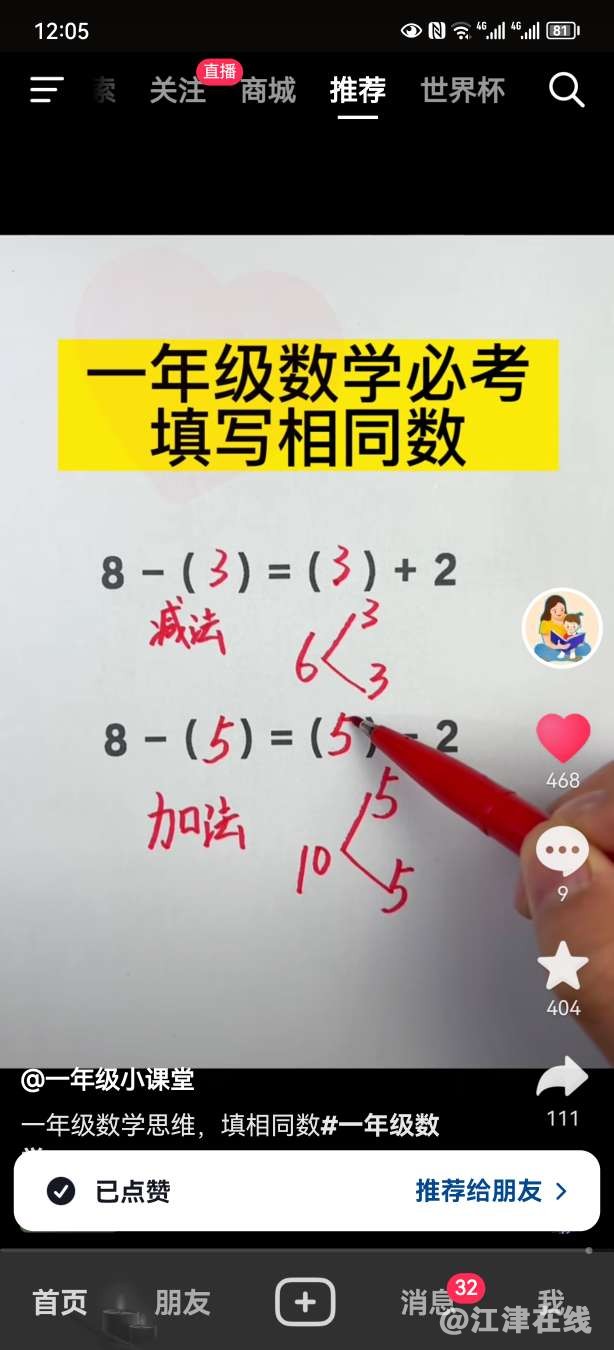This screenshot has width=614, height=1350.
Task: Open the 消息 tab
Action: click(428, 1302)
